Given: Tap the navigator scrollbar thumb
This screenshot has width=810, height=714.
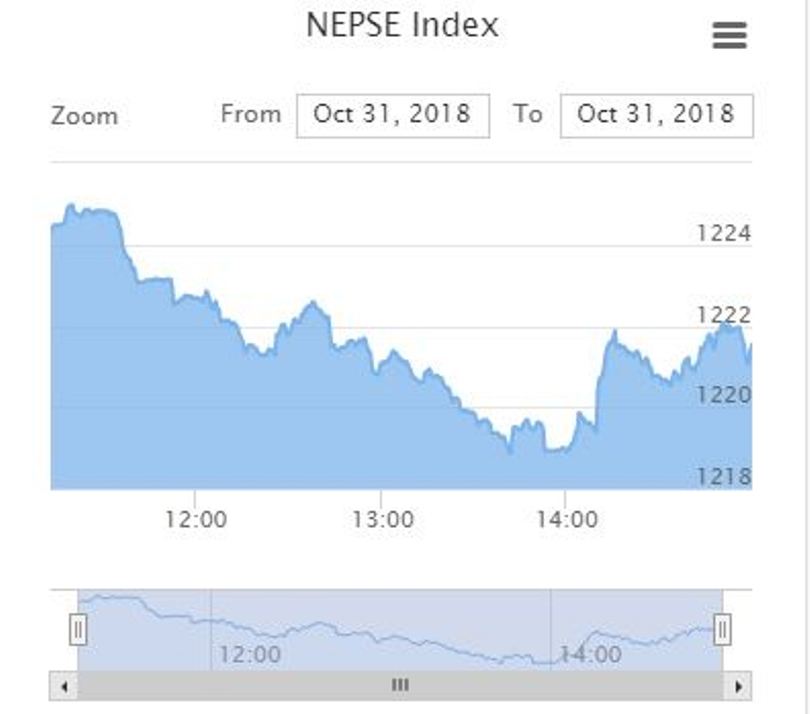Looking at the screenshot, I should point(400,686).
